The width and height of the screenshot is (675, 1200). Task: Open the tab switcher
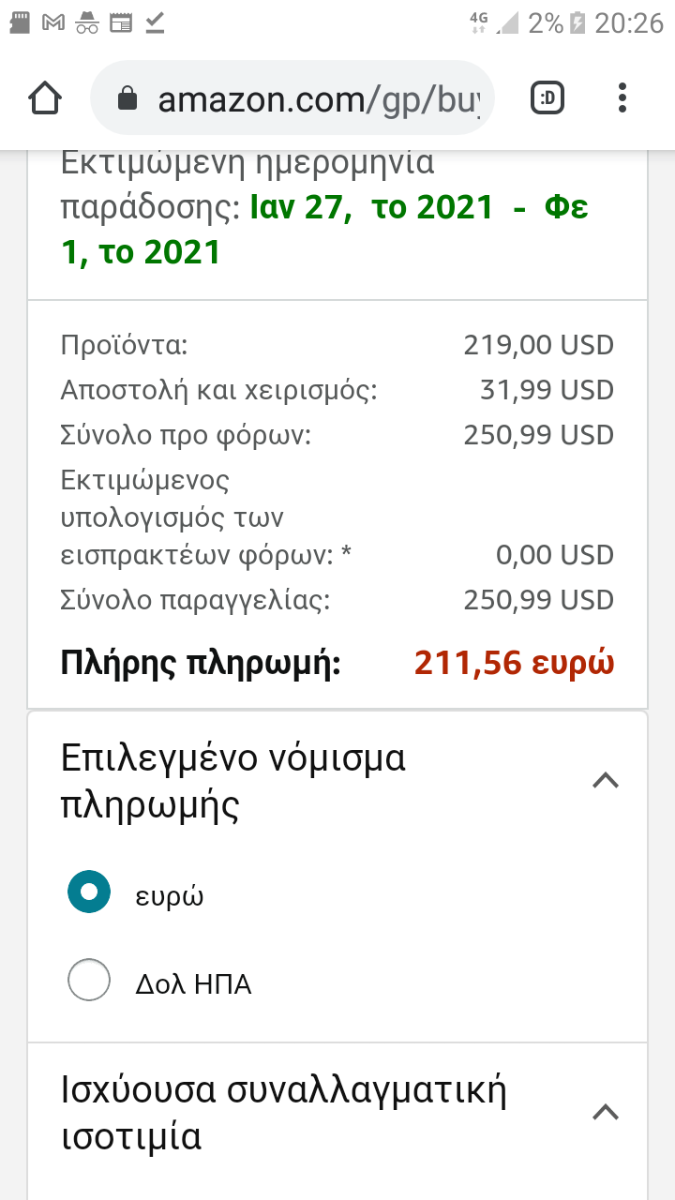(547, 98)
